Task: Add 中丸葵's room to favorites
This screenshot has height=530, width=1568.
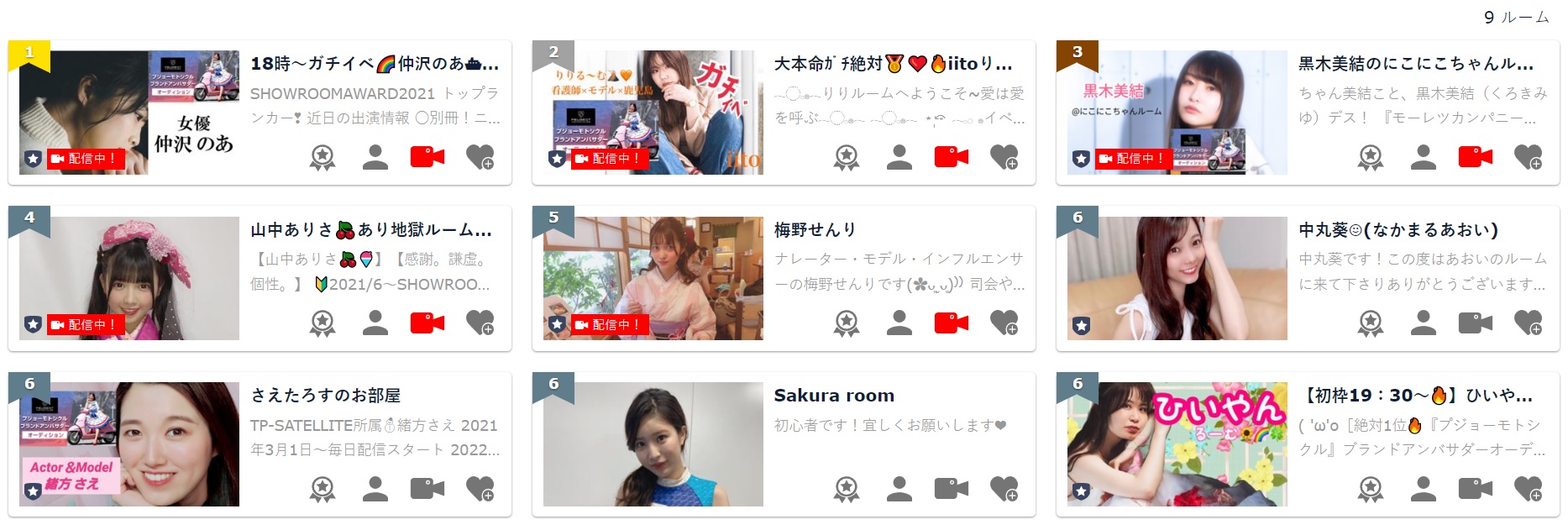Action: point(1528,323)
